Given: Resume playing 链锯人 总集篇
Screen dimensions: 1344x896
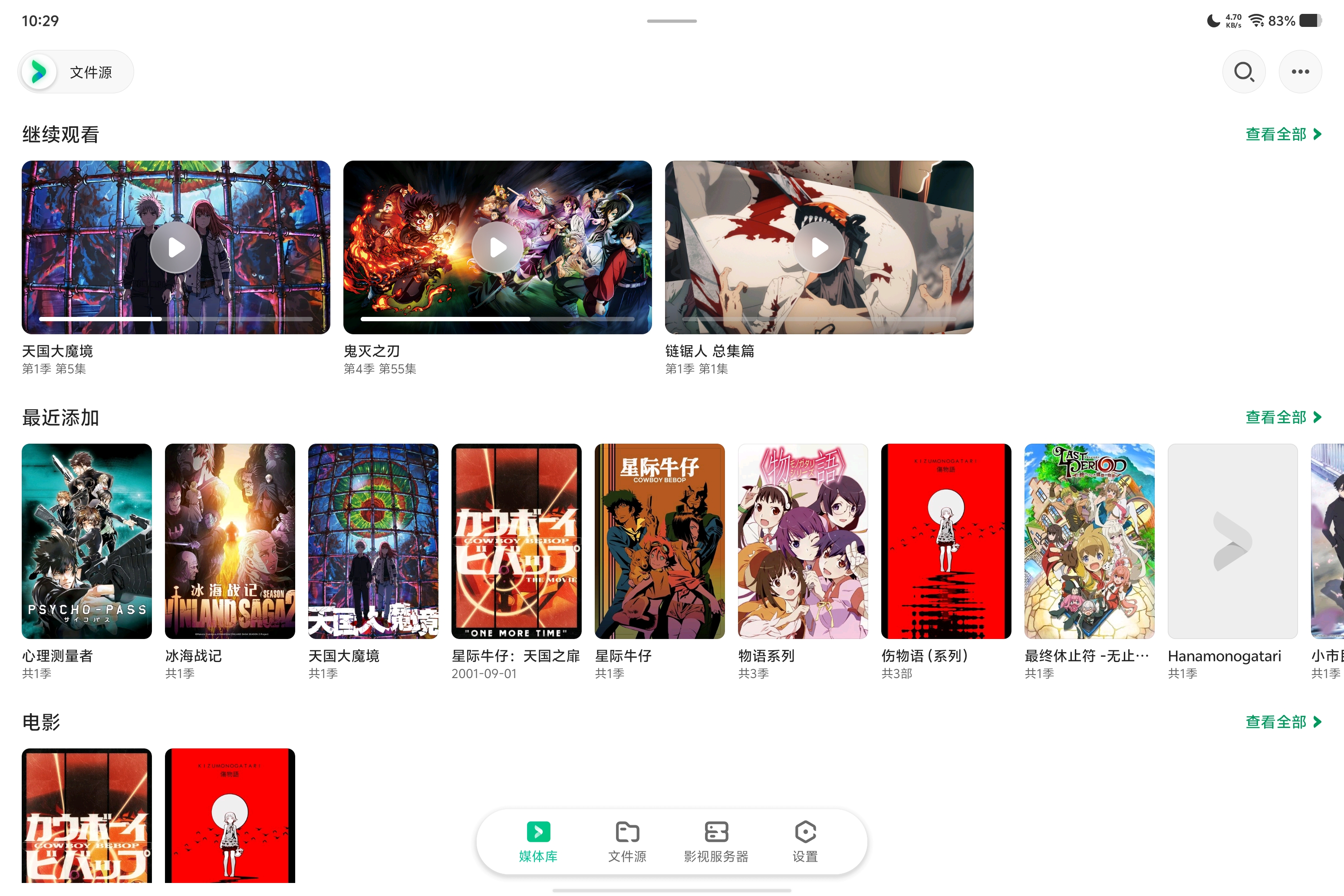Looking at the screenshot, I should (x=819, y=247).
